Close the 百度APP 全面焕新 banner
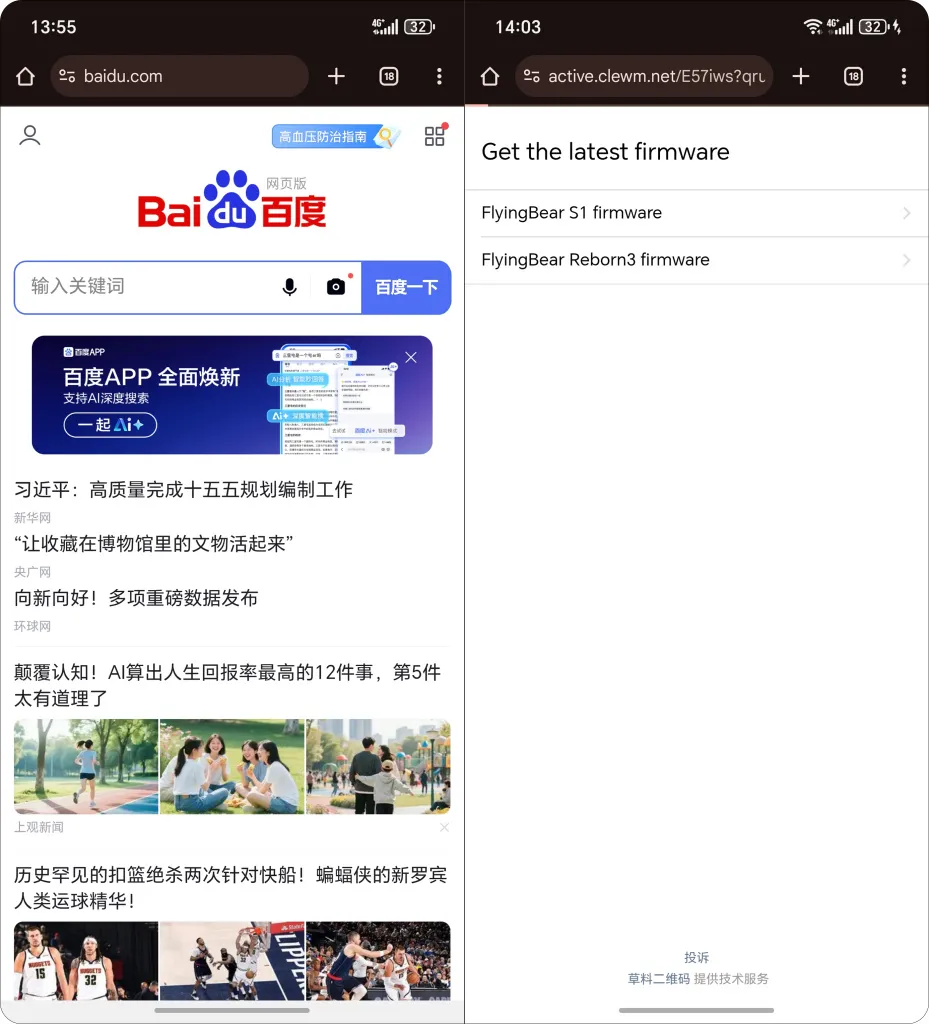 point(411,357)
